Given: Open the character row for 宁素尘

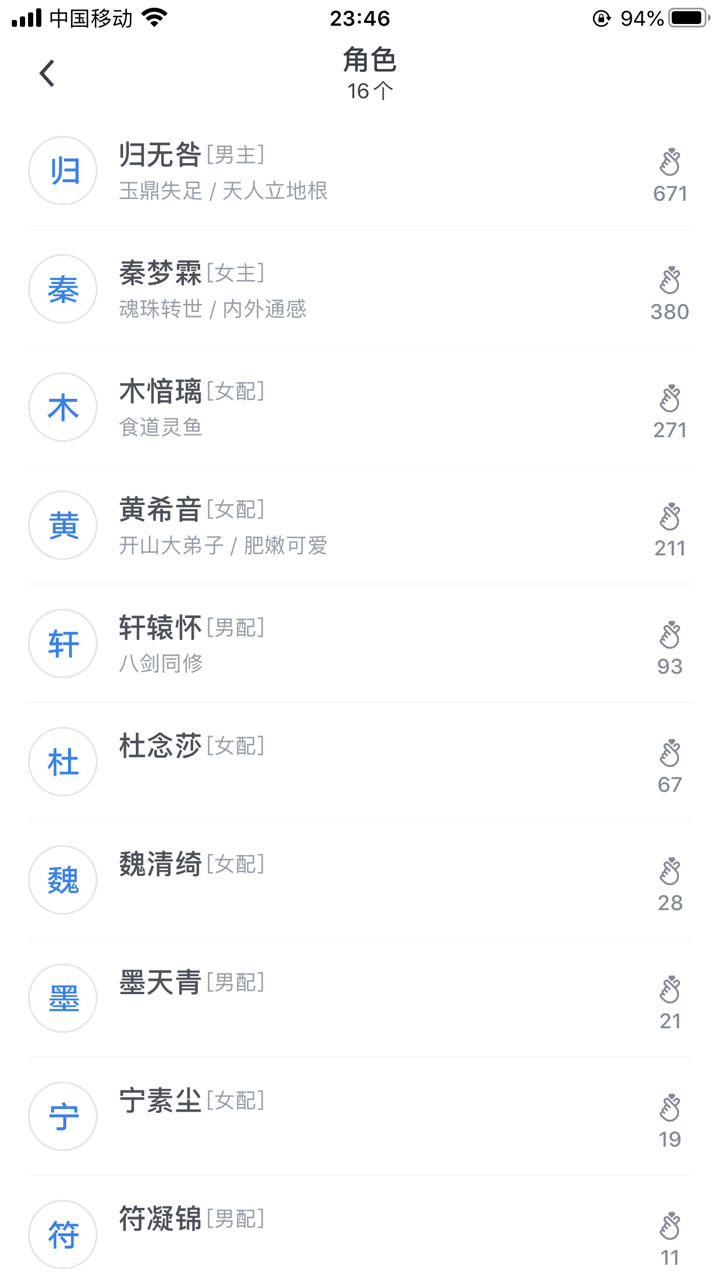Looking at the screenshot, I should (300, 1115).
